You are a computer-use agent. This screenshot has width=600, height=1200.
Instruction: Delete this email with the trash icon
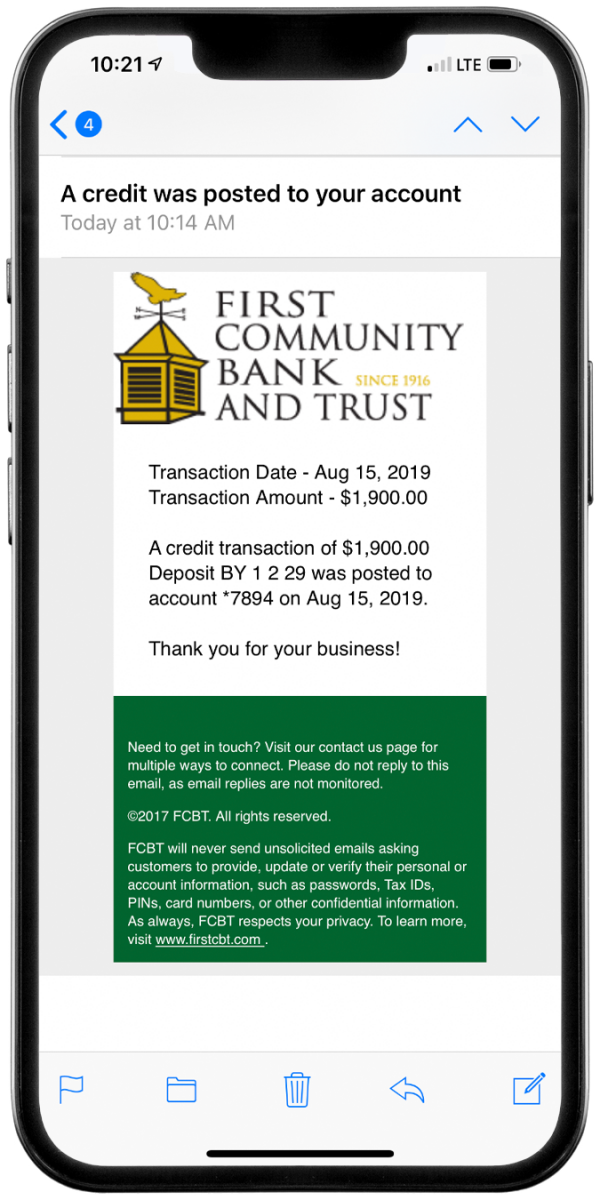point(297,1089)
